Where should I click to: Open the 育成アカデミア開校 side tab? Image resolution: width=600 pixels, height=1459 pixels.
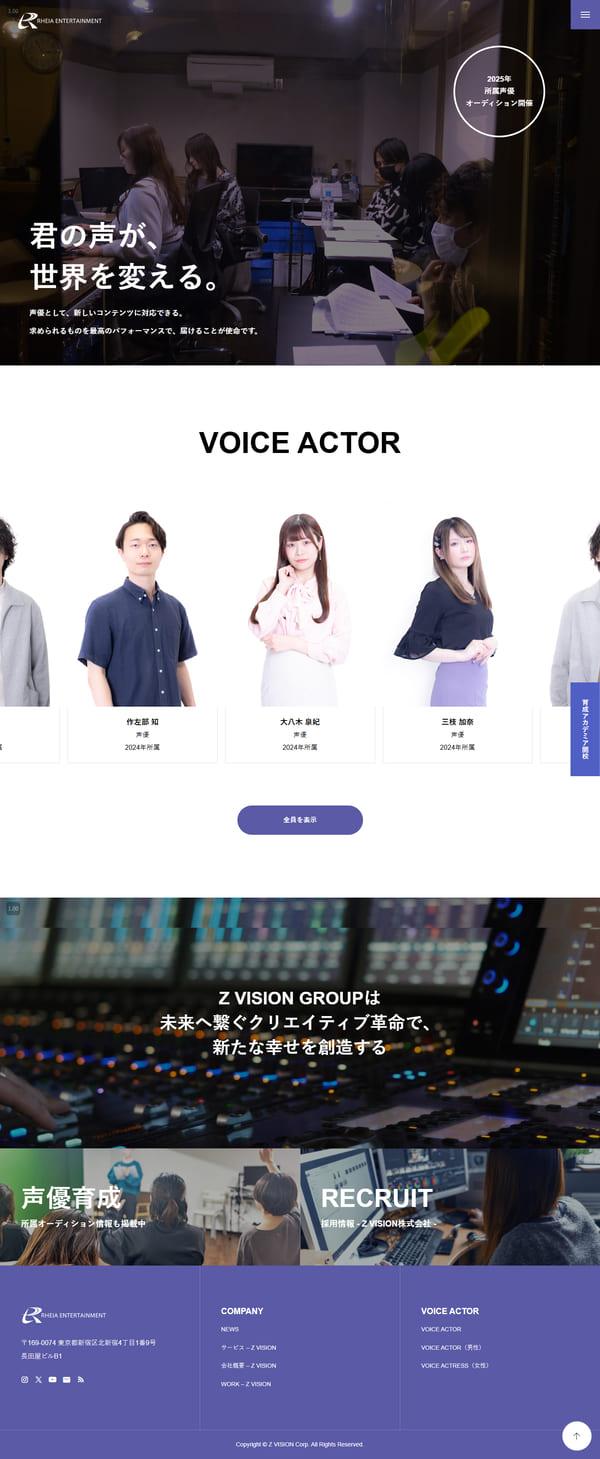tap(585, 729)
